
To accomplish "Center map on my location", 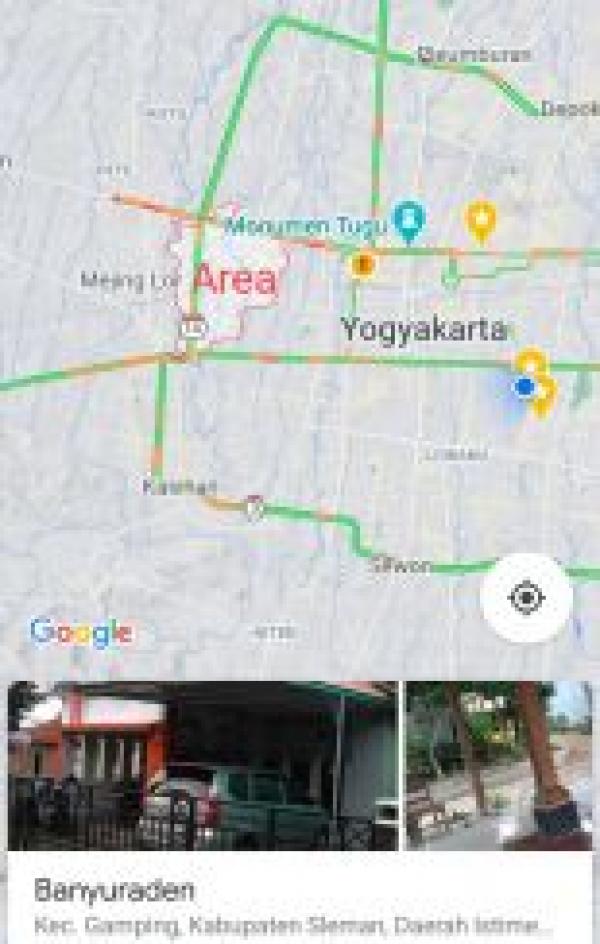I will click(x=526, y=599).
